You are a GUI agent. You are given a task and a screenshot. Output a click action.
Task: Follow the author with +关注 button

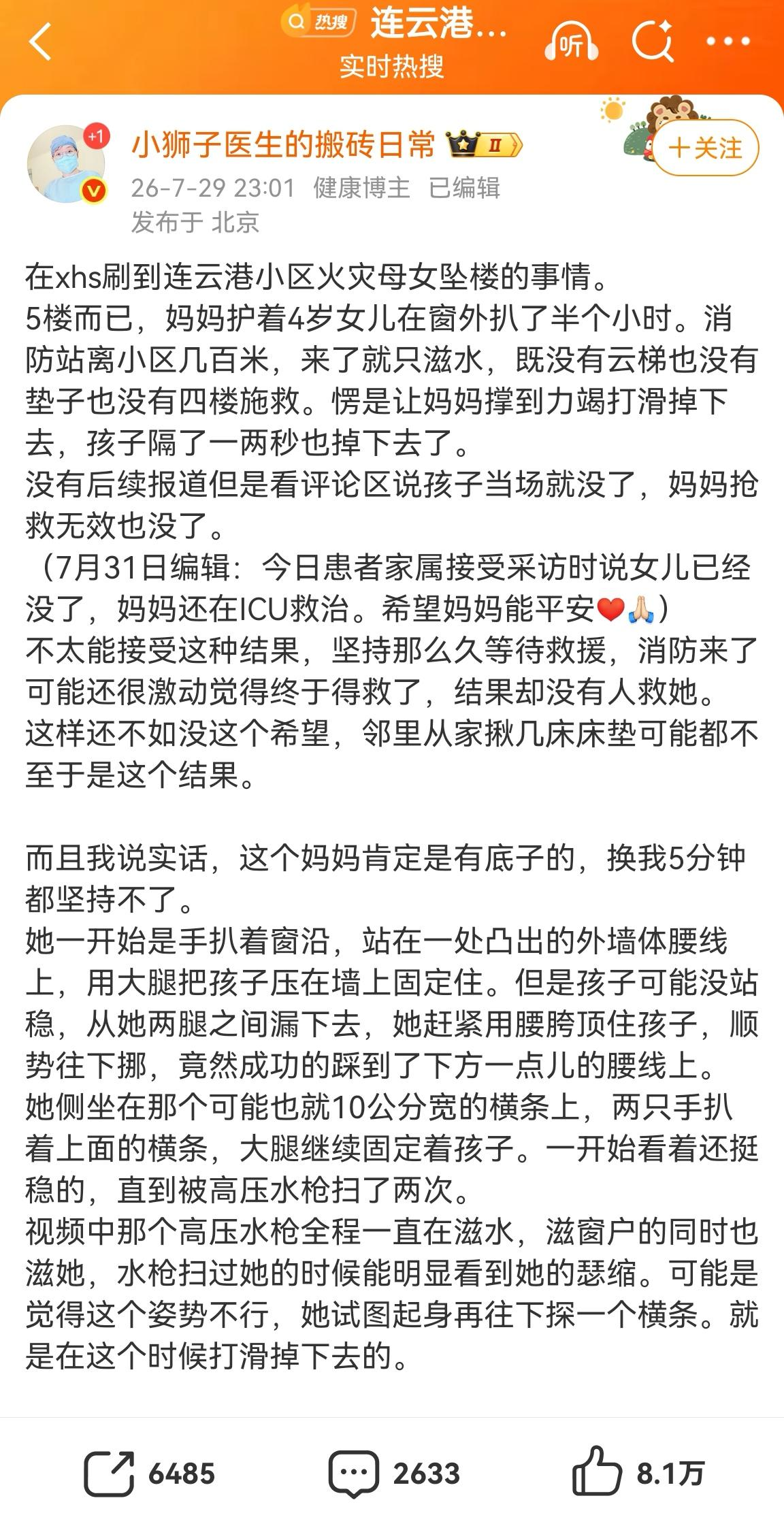(x=706, y=148)
